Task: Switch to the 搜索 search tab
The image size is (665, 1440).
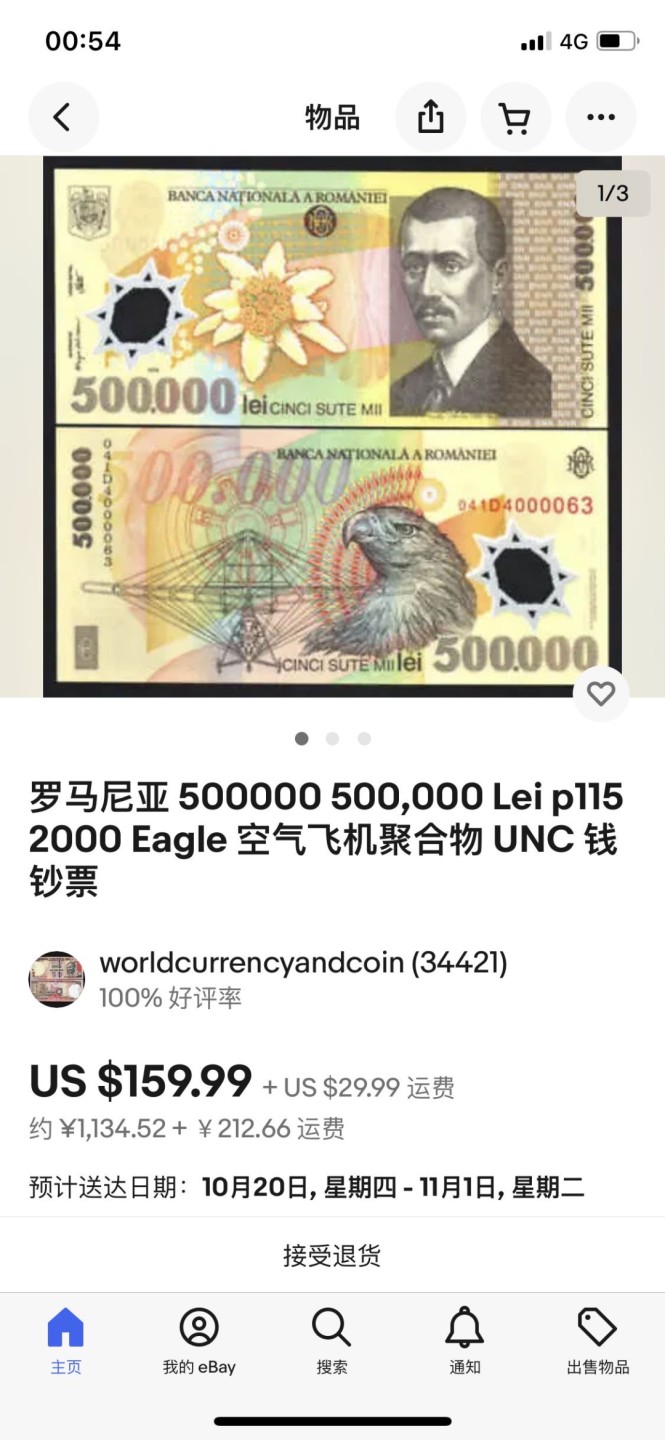Action: click(332, 1342)
